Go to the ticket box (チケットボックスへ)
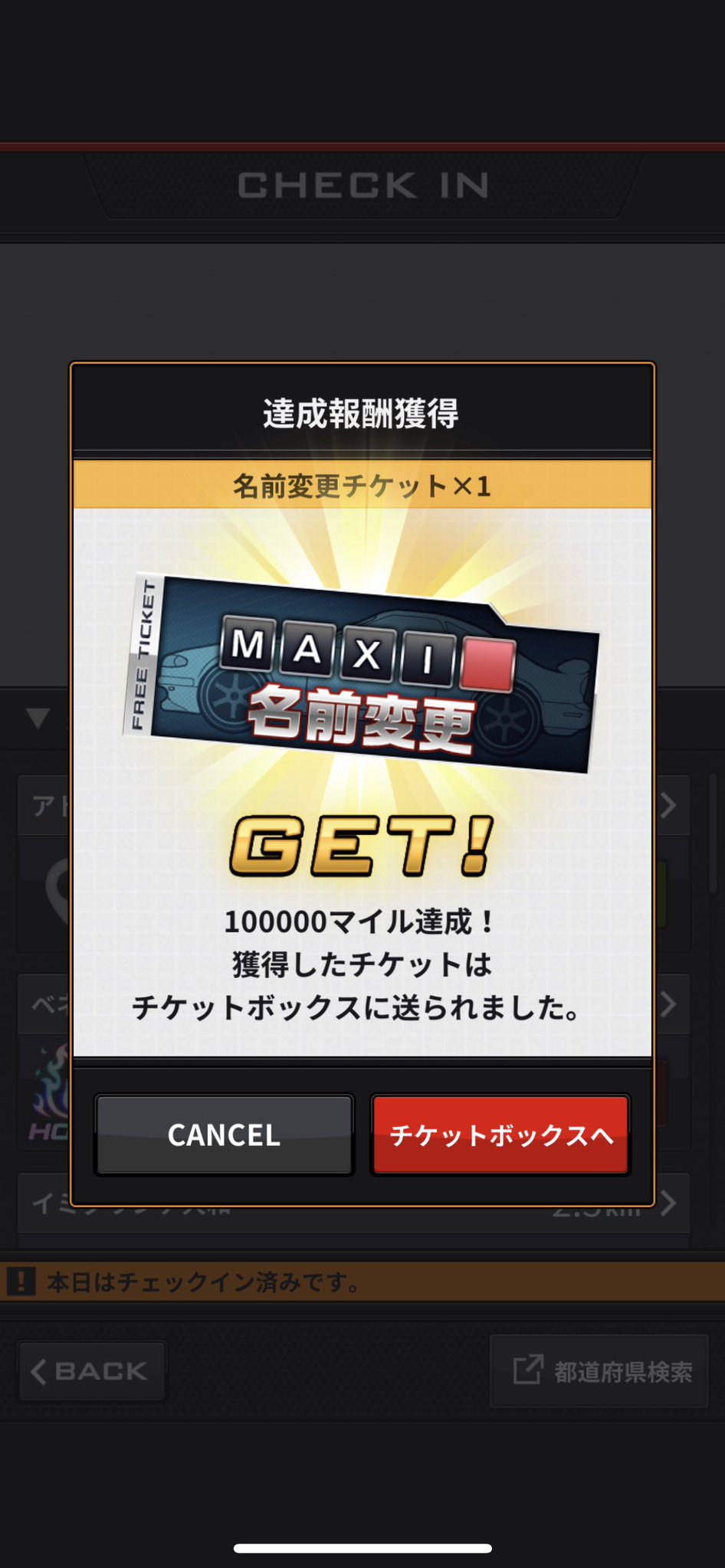The image size is (725, 1568). pyautogui.click(x=500, y=1134)
